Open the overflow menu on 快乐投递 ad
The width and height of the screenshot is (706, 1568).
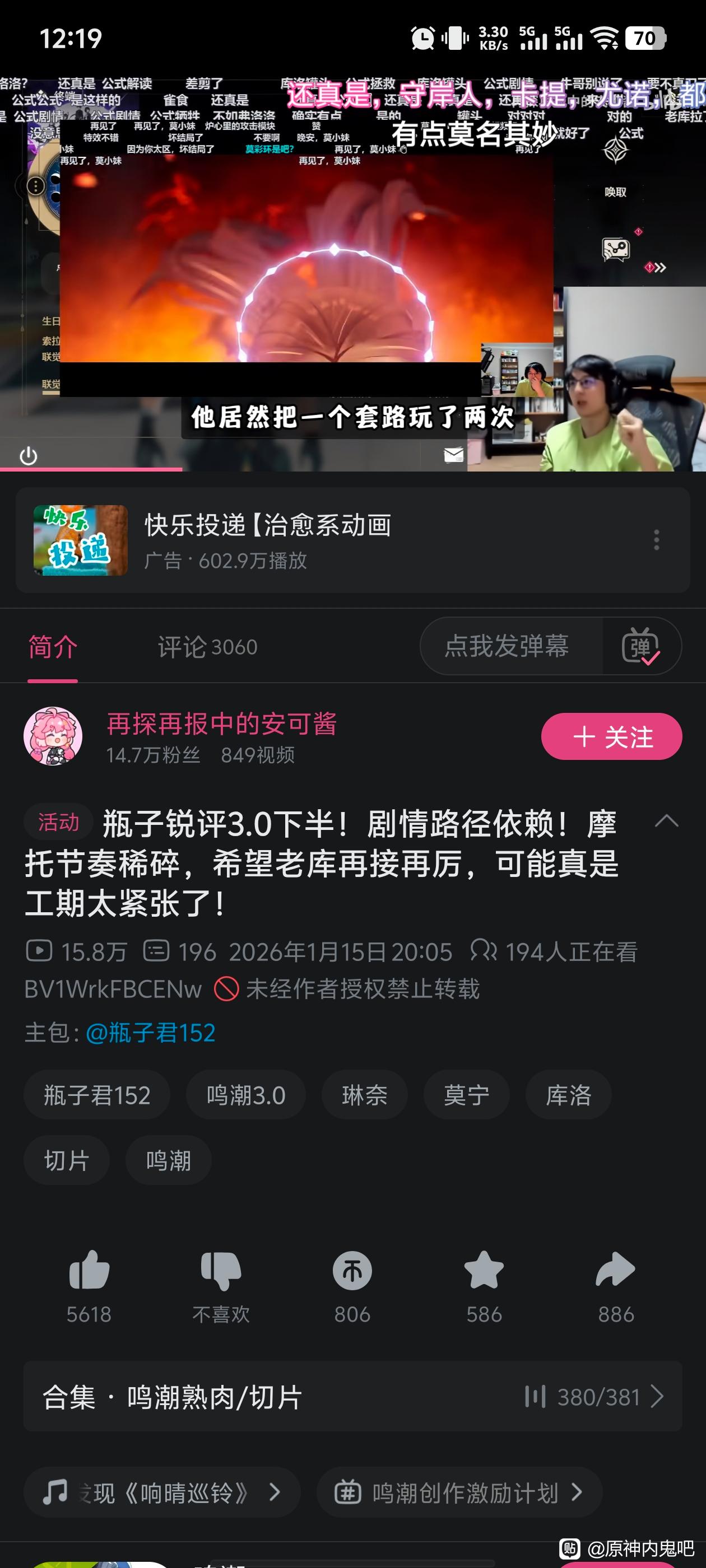656,540
